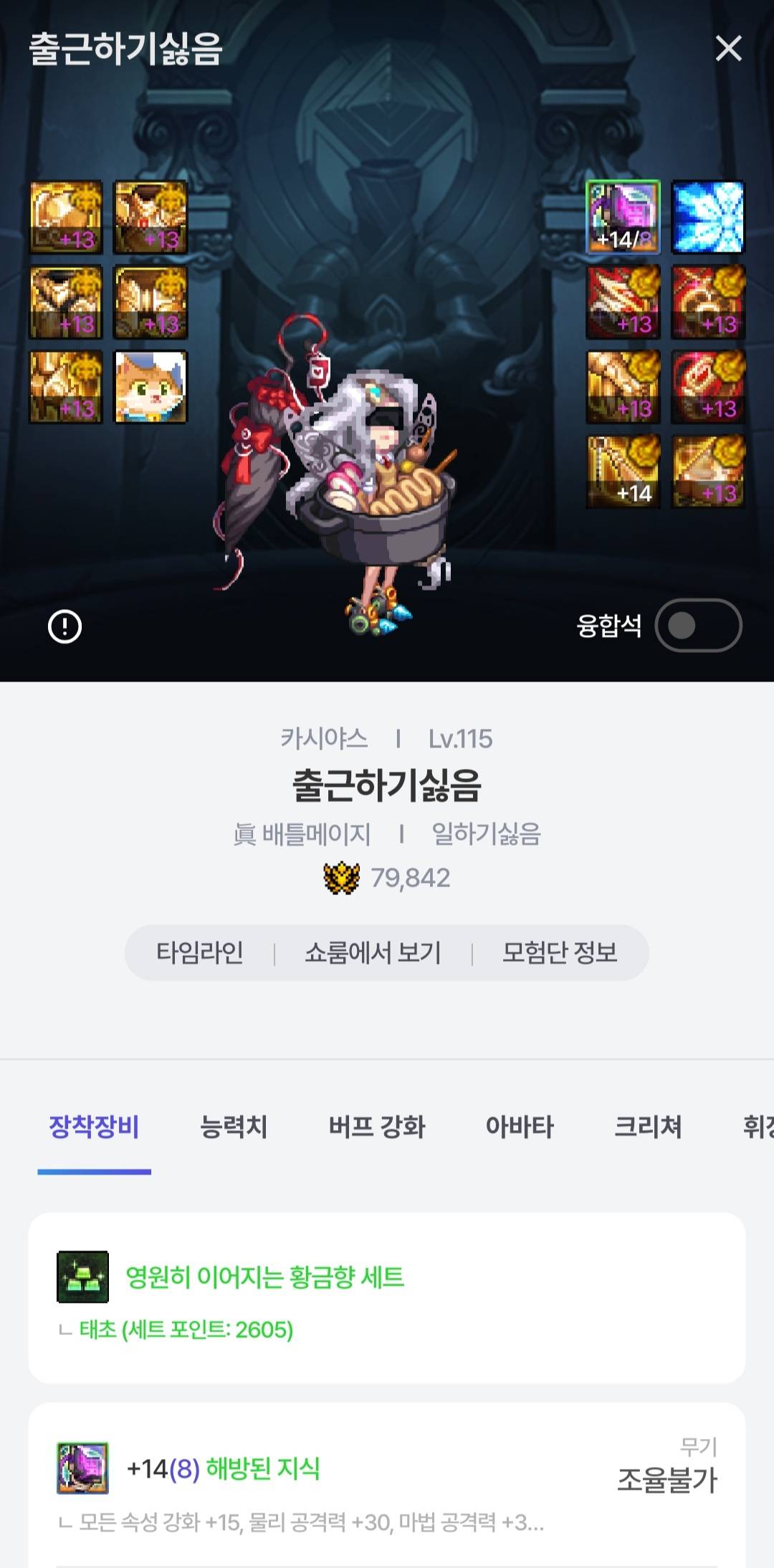Viewport: 774px width, 1568px height.
Task: Switch to the 능력치 tab
Action: pyautogui.click(x=234, y=1127)
